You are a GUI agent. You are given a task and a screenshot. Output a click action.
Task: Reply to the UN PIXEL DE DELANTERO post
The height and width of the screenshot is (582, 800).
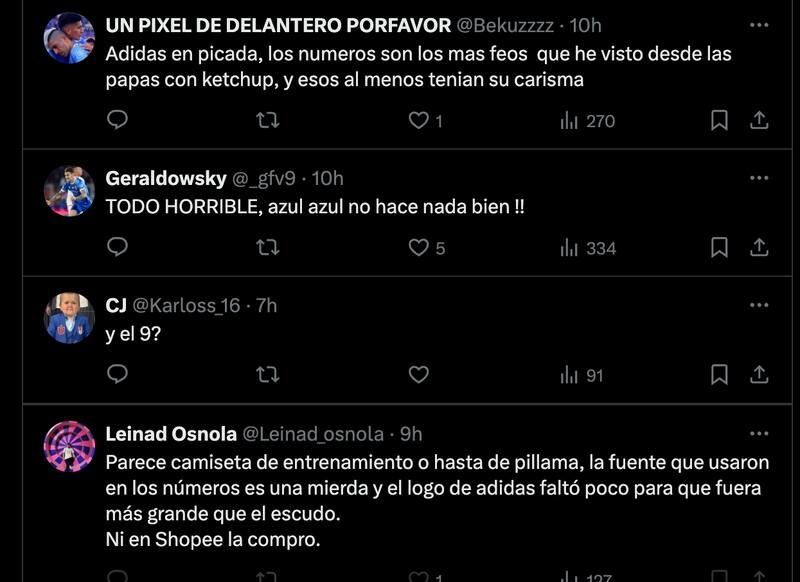point(117,120)
